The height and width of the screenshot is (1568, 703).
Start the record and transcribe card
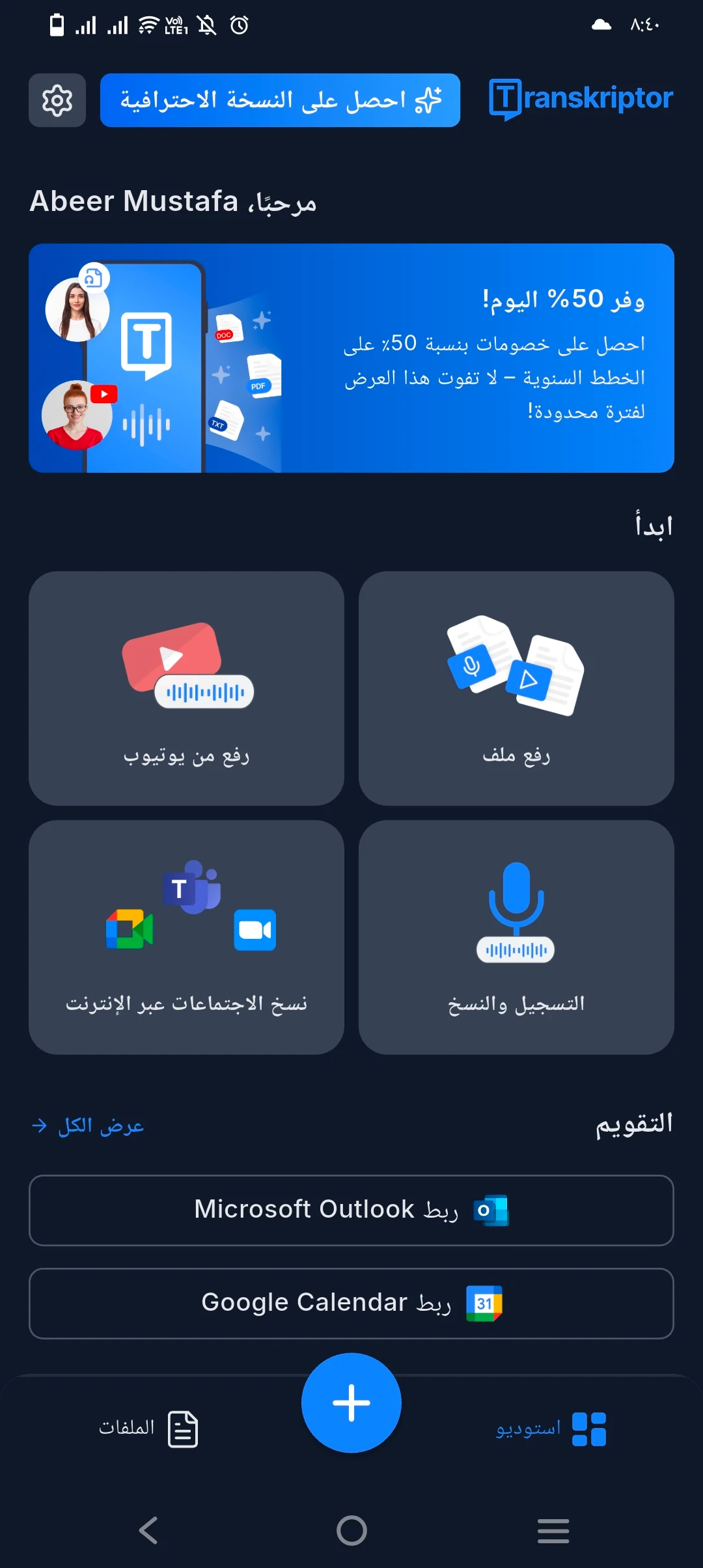click(x=516, y=937)
